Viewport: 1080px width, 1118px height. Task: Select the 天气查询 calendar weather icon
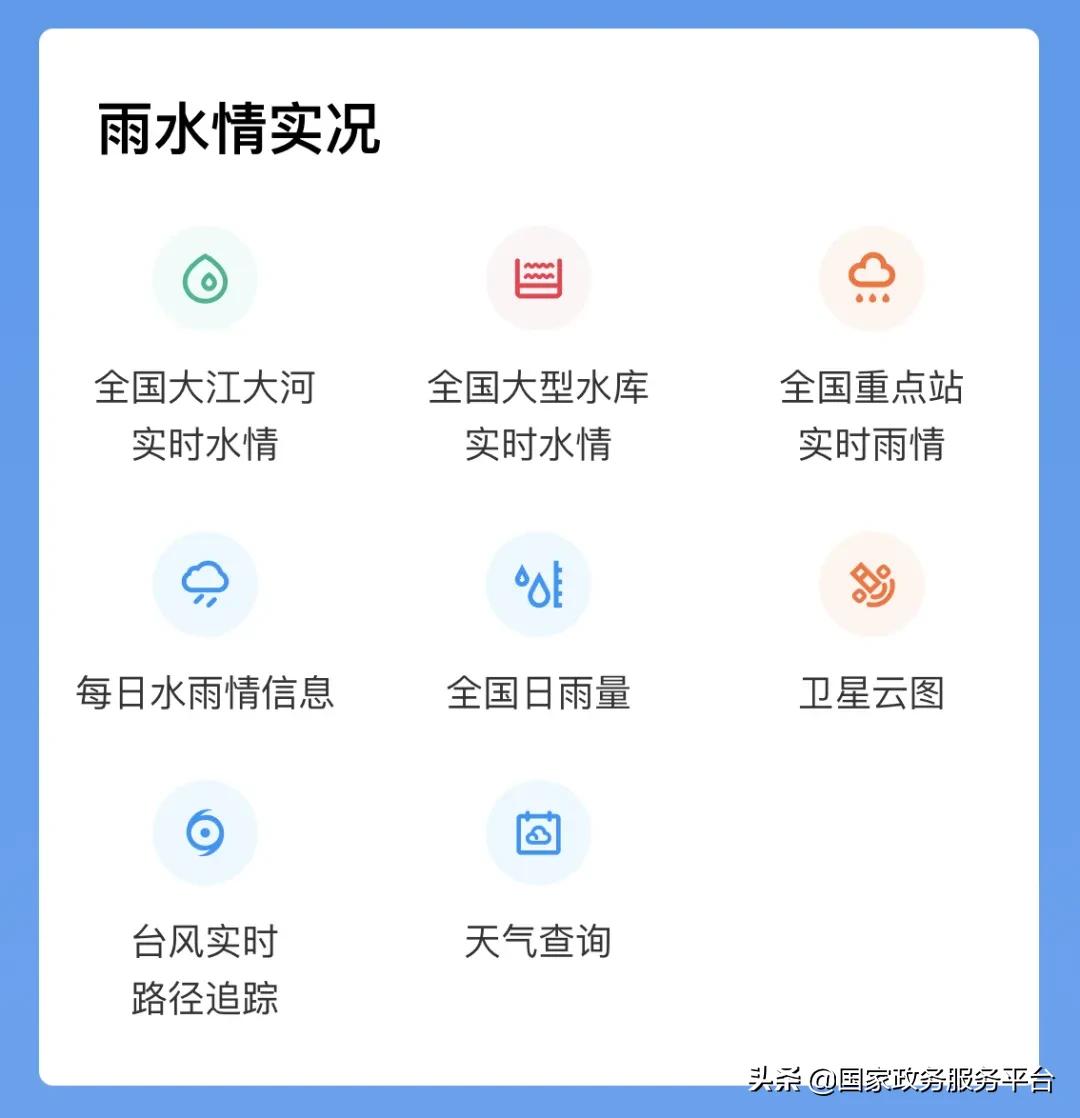click(x=539, y=832)
